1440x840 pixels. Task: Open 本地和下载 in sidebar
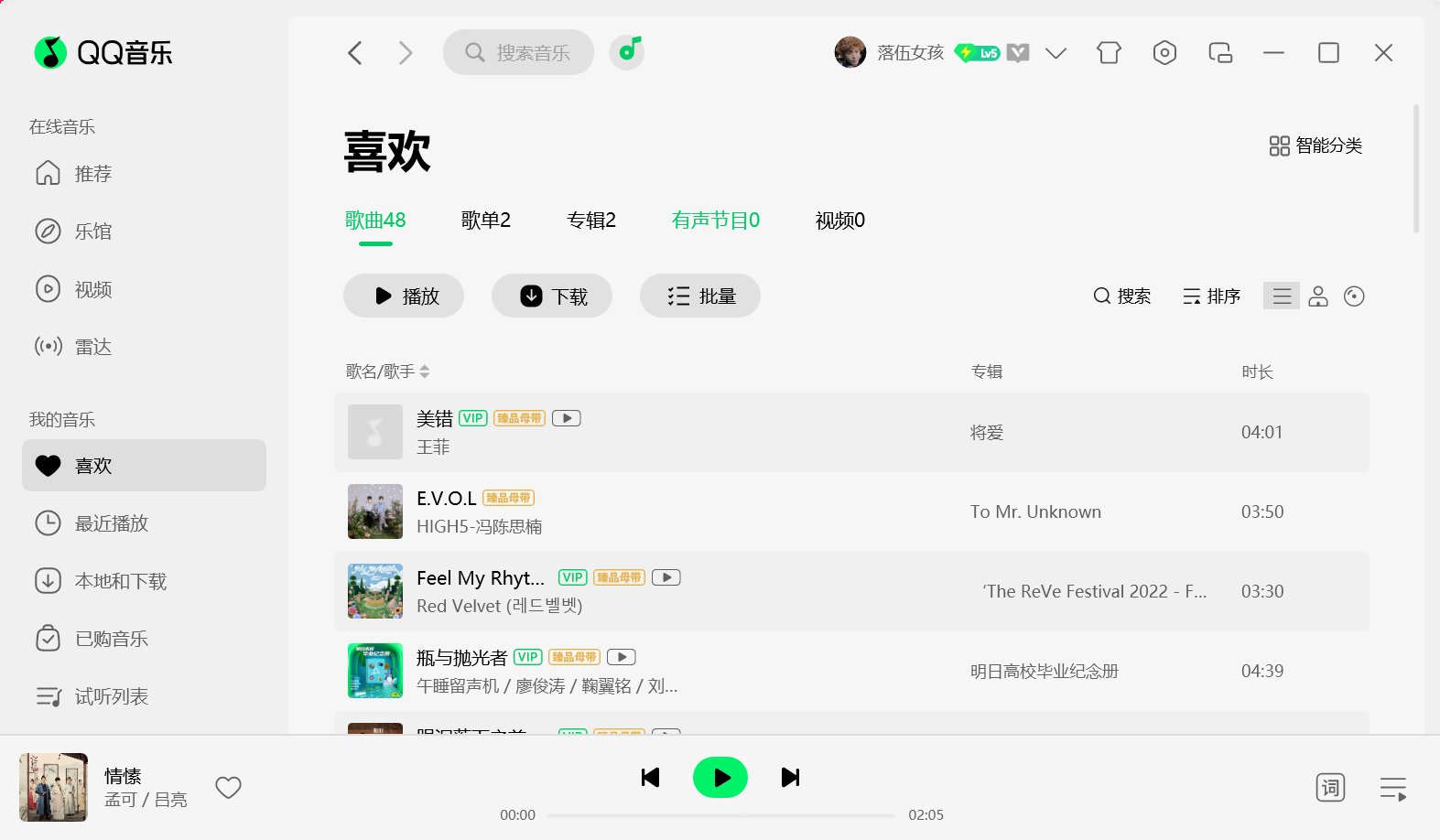(x=120, y=581)
